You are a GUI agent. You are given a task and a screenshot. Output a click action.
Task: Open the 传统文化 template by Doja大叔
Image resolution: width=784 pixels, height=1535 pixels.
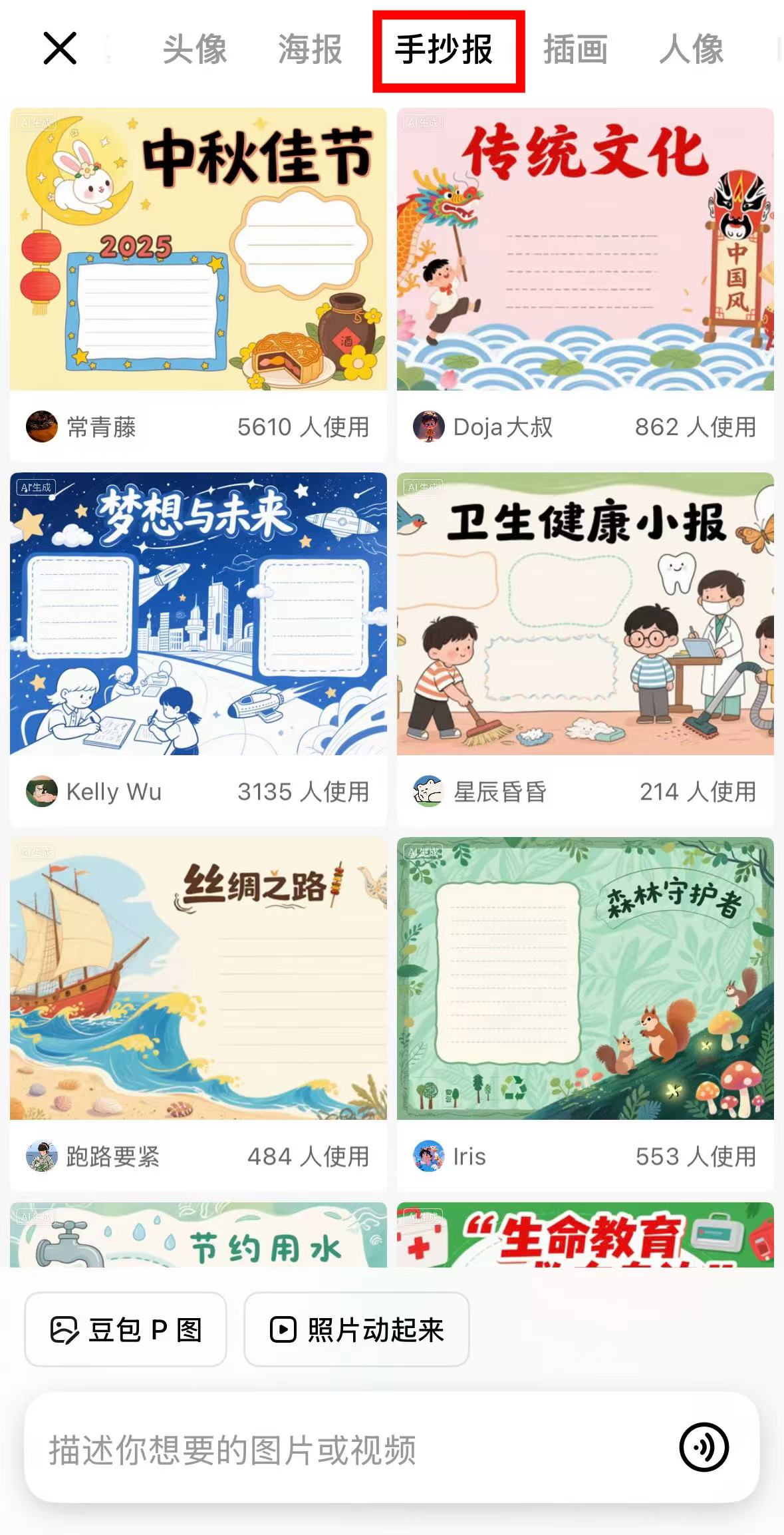[x=585, y=250]
